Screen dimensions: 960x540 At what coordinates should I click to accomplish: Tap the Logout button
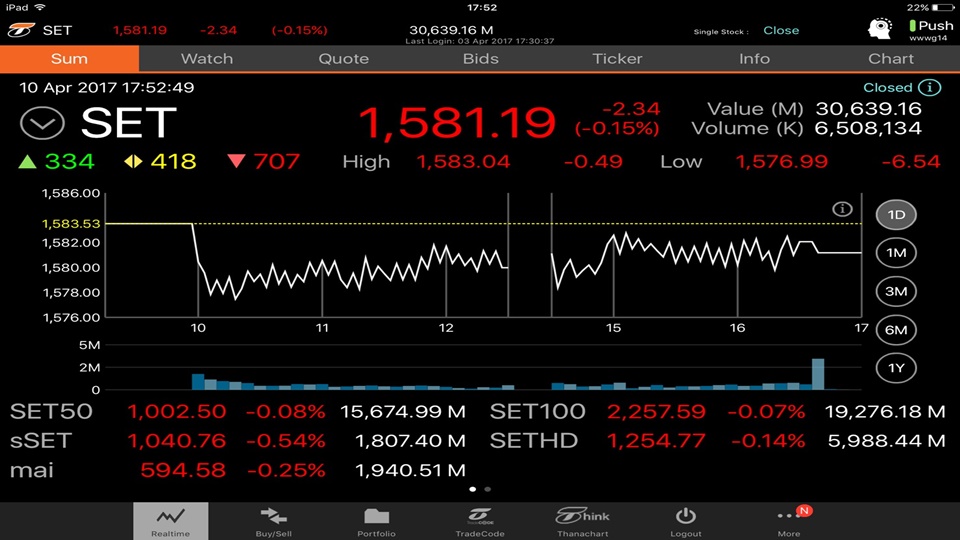pos(685,521)
